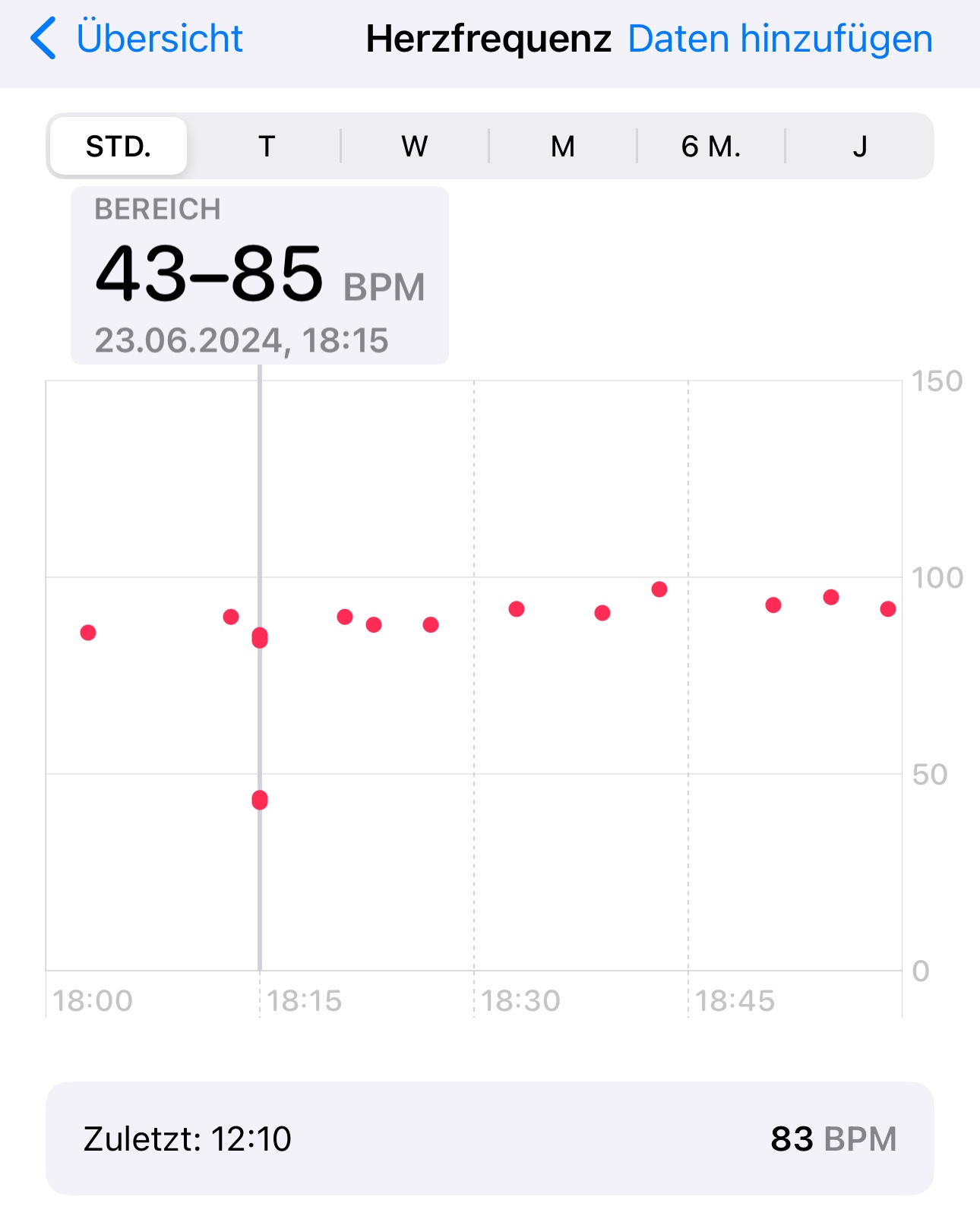Select the STD. hourly view

119,146
